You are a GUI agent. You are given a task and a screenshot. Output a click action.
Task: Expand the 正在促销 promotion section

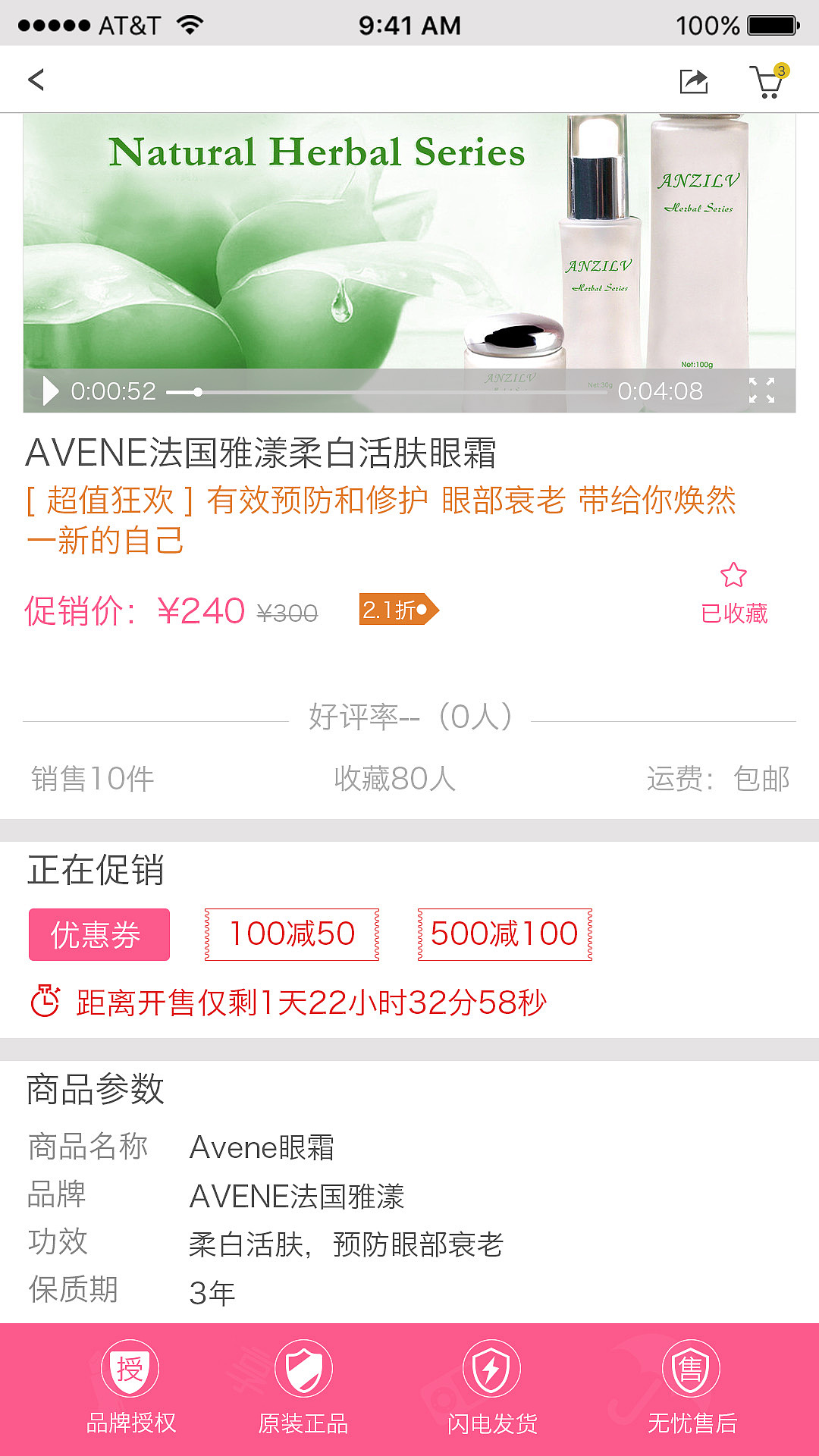(96, 871)
